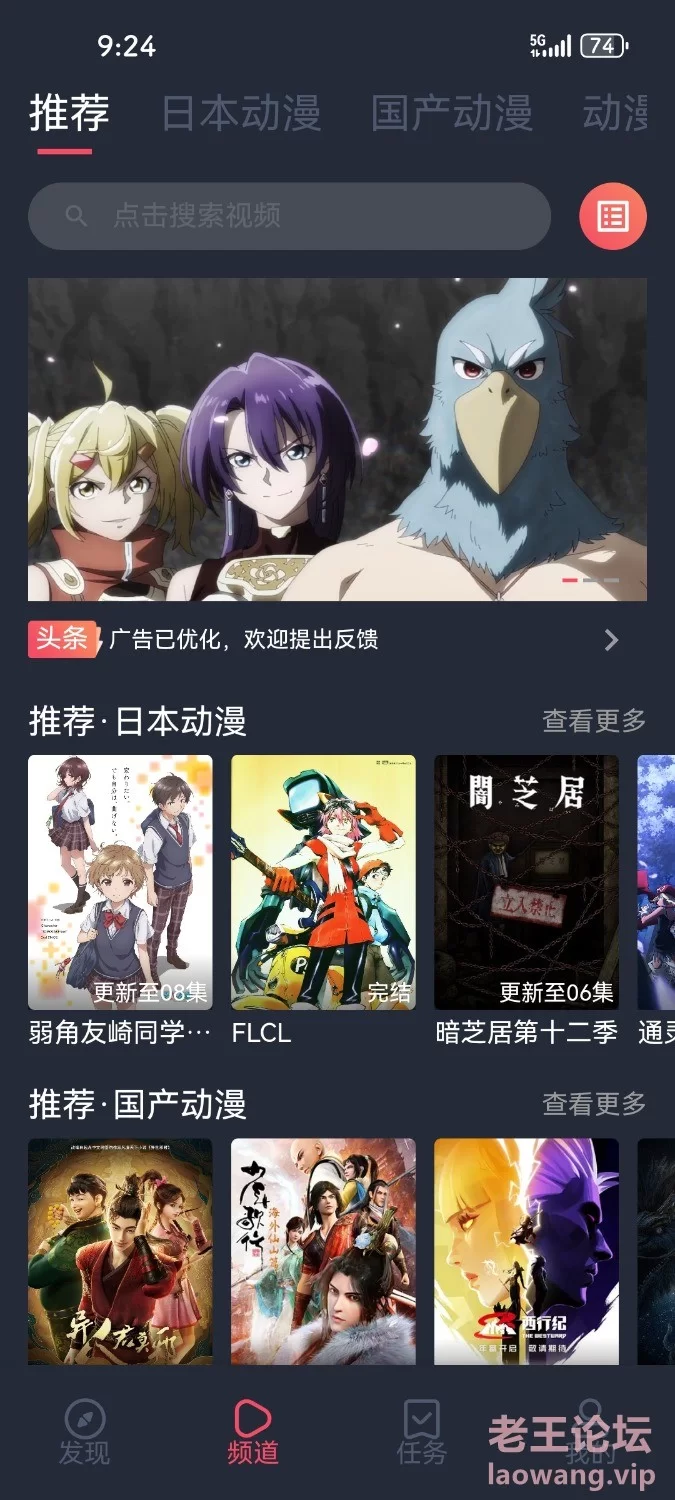Open the 我的 bottom tab
This screenshot has width=675, height=1500.
point(590,1432)
